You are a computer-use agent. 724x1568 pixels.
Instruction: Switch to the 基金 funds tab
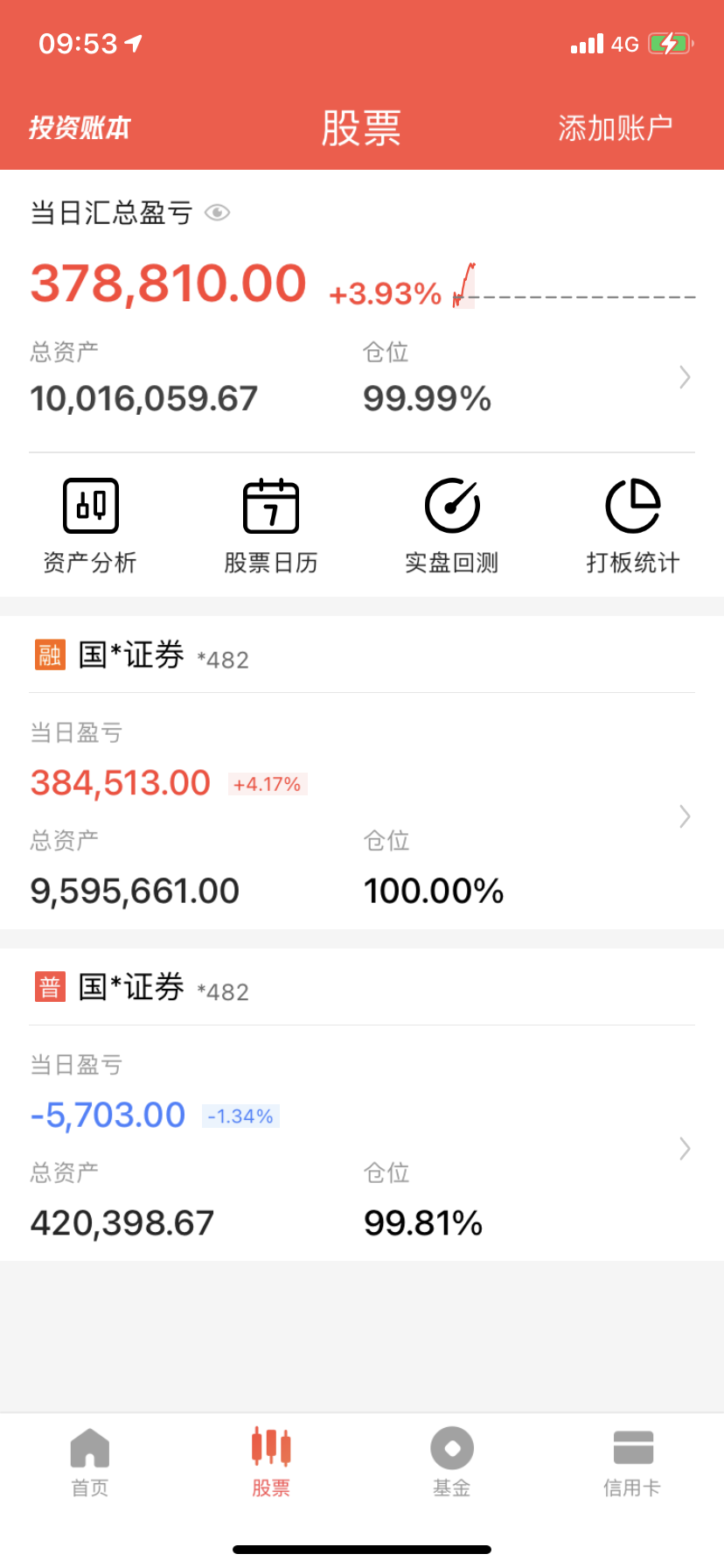[452, 1461]
